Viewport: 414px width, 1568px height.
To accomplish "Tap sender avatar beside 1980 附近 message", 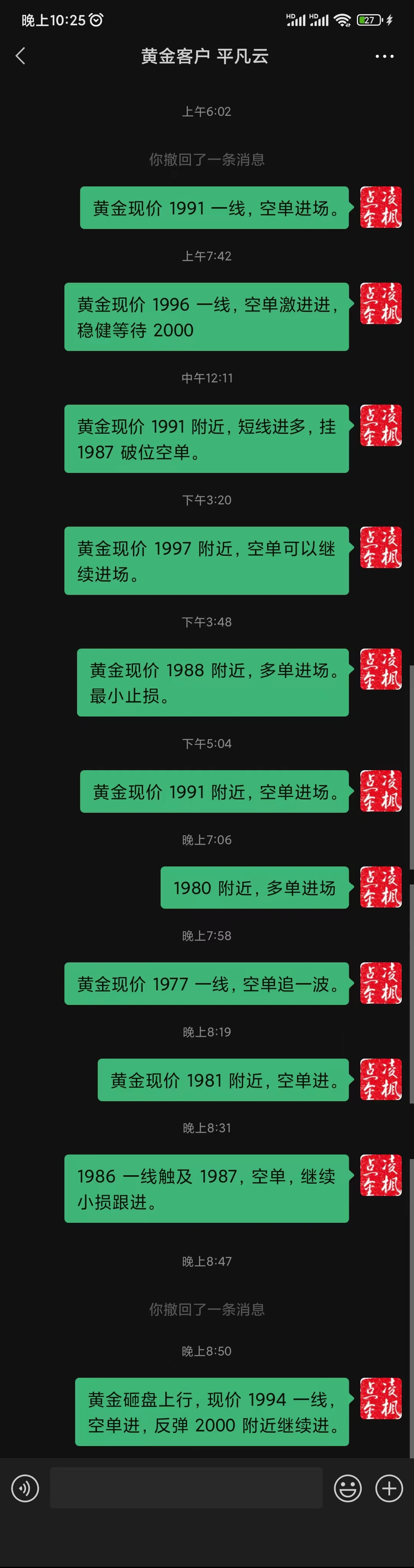I will [x=381, y=887].
